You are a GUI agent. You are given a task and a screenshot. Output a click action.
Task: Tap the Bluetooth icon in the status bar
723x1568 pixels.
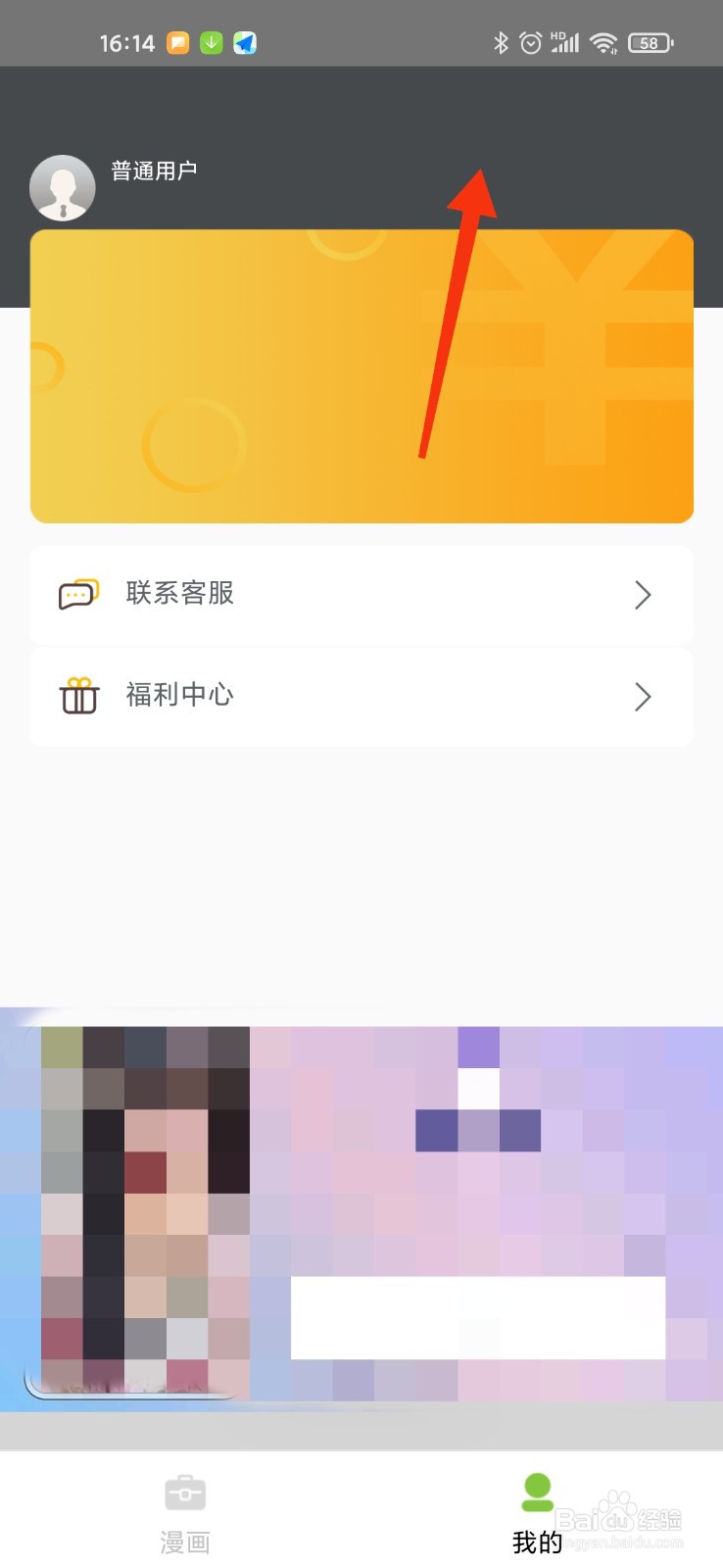(x=501, y=42)
